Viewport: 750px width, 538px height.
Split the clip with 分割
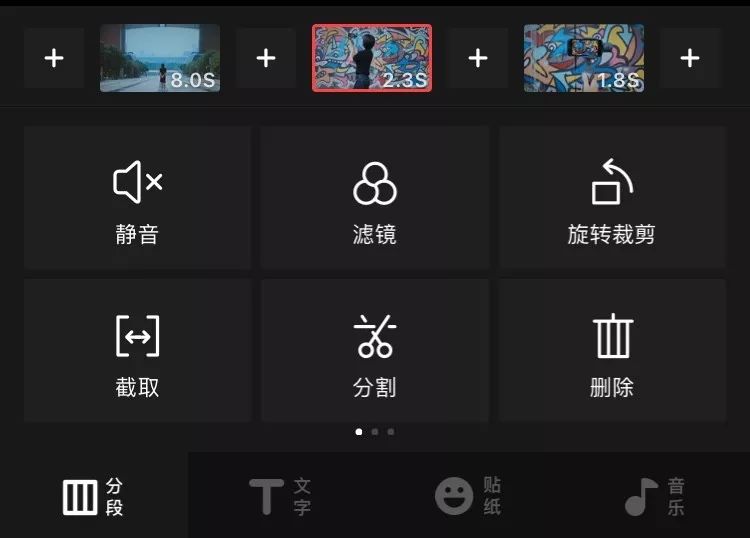coord(375,352)
